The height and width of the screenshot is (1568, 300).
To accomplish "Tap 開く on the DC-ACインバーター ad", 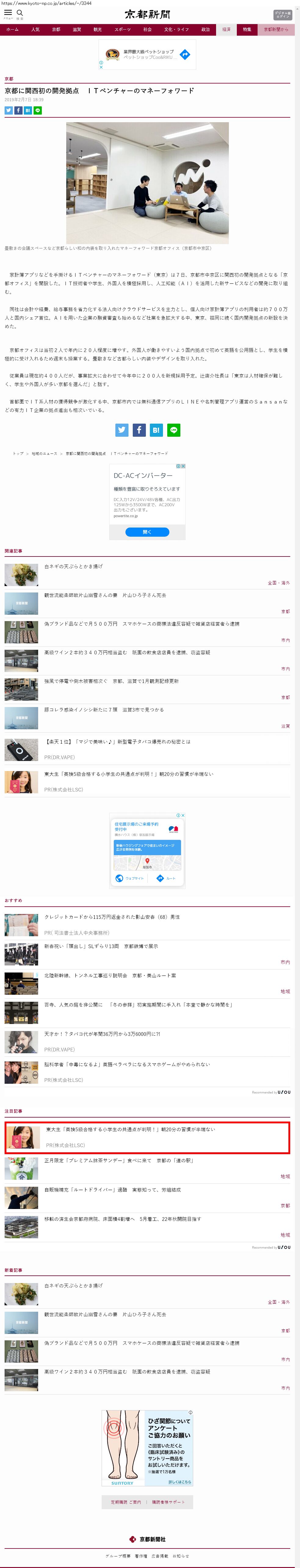I will click(x=147, y=532).
